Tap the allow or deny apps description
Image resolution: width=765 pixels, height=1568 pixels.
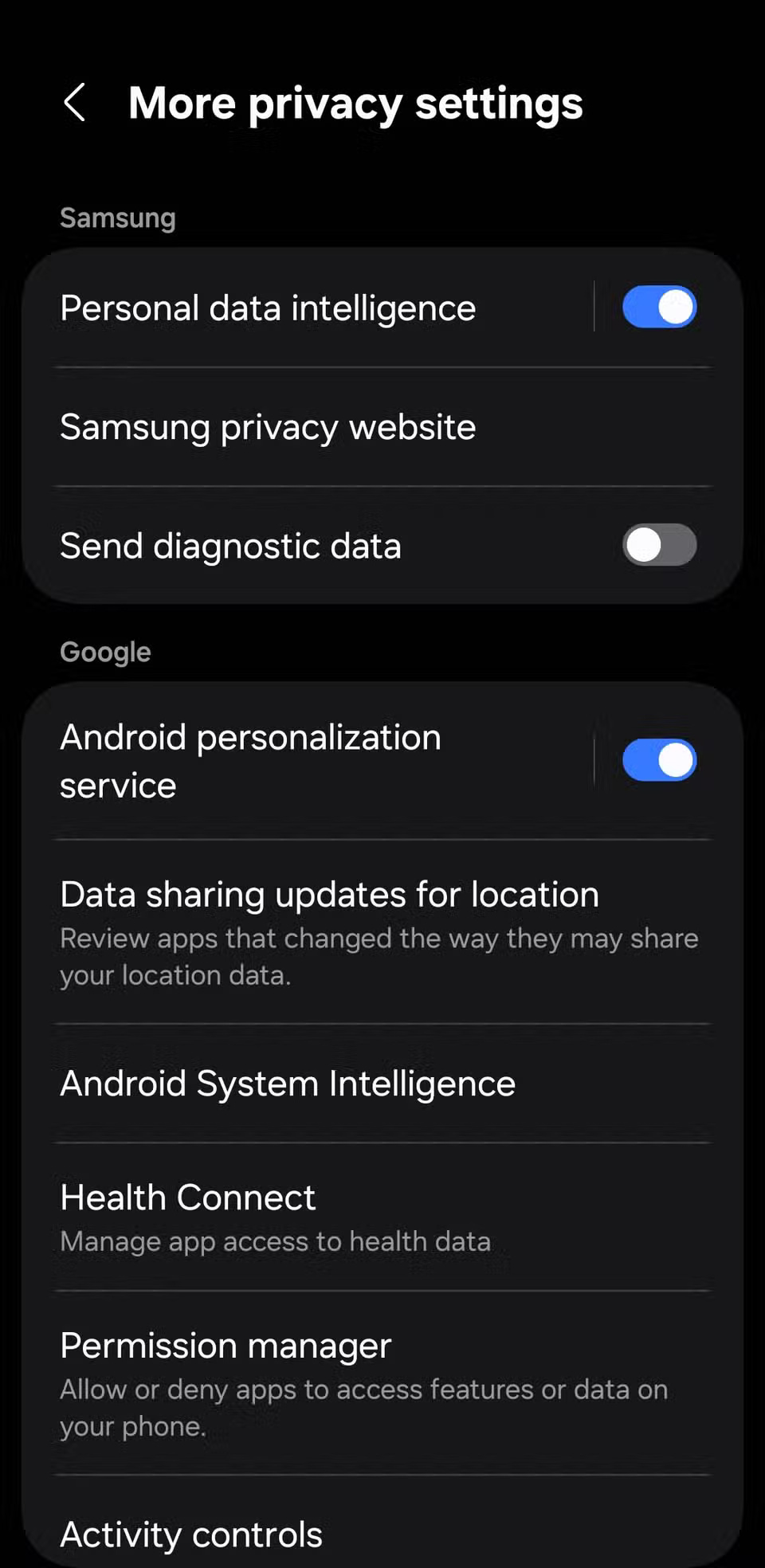pyautogui.click(x=363, y=1407)
